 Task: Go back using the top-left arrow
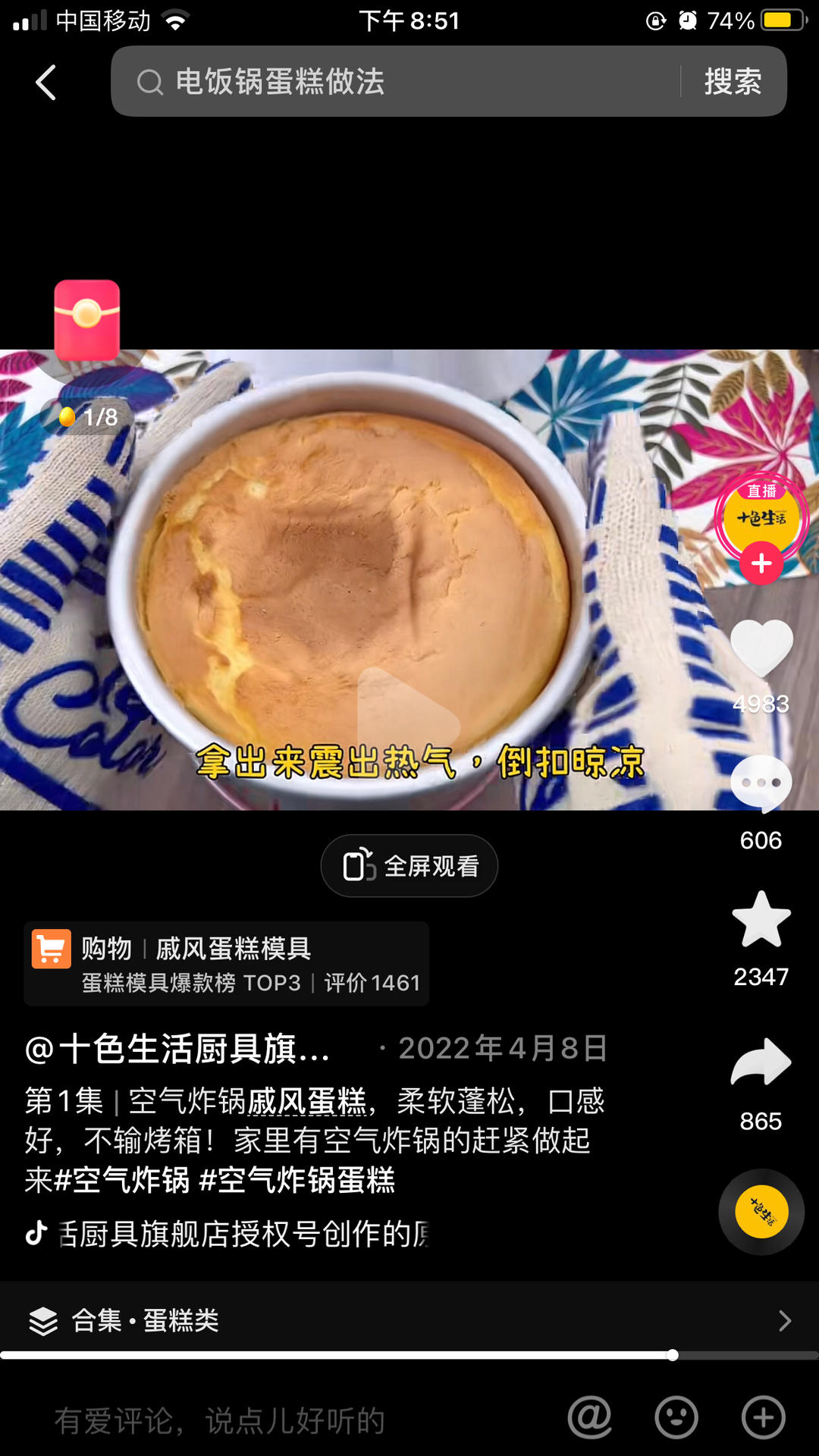46,82
